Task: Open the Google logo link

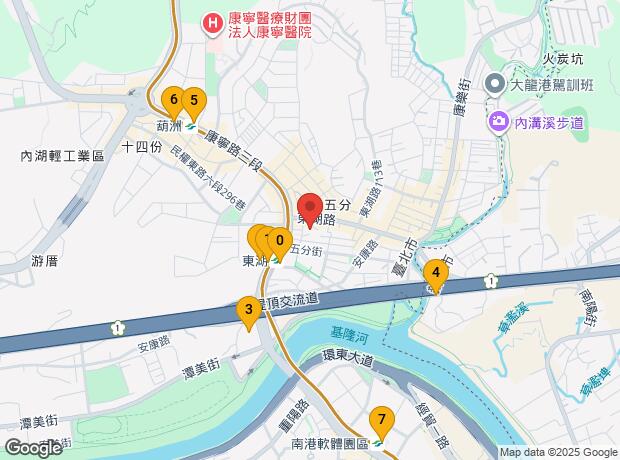Action: point(34,448)
